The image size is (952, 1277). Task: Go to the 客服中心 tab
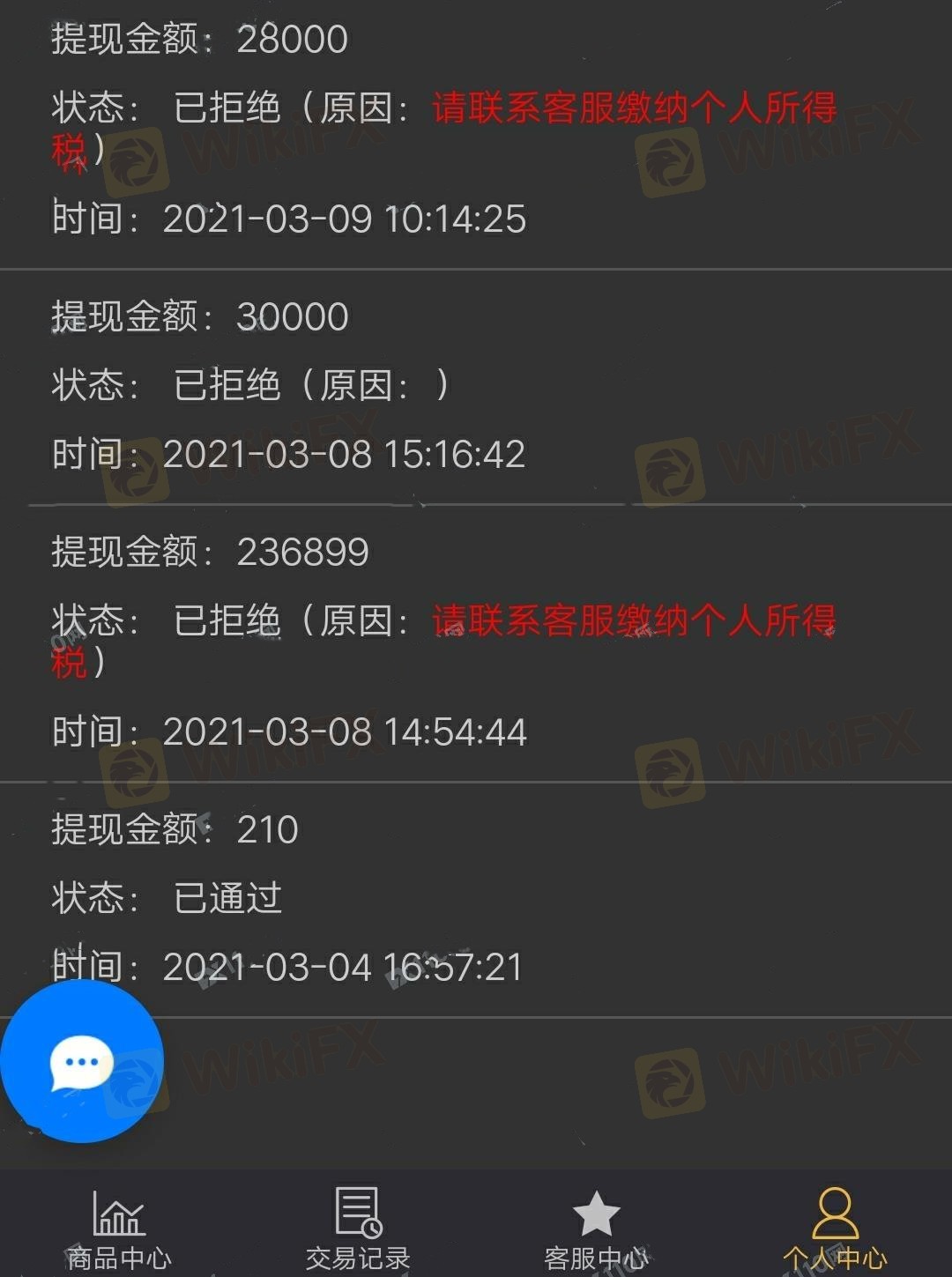click(x=596, y=1228)
